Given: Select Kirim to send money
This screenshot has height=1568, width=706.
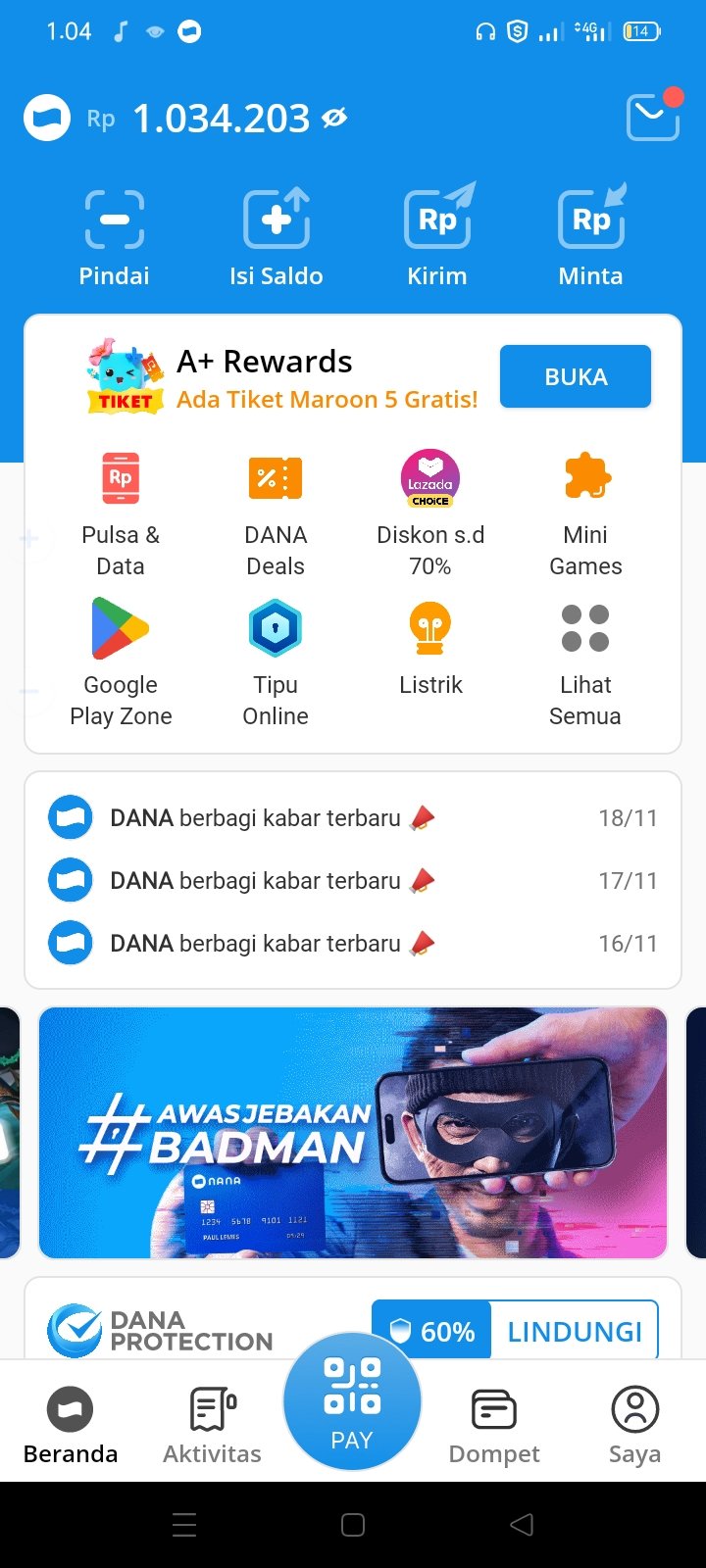Looking at the screenshot, I should coord(437,237).
